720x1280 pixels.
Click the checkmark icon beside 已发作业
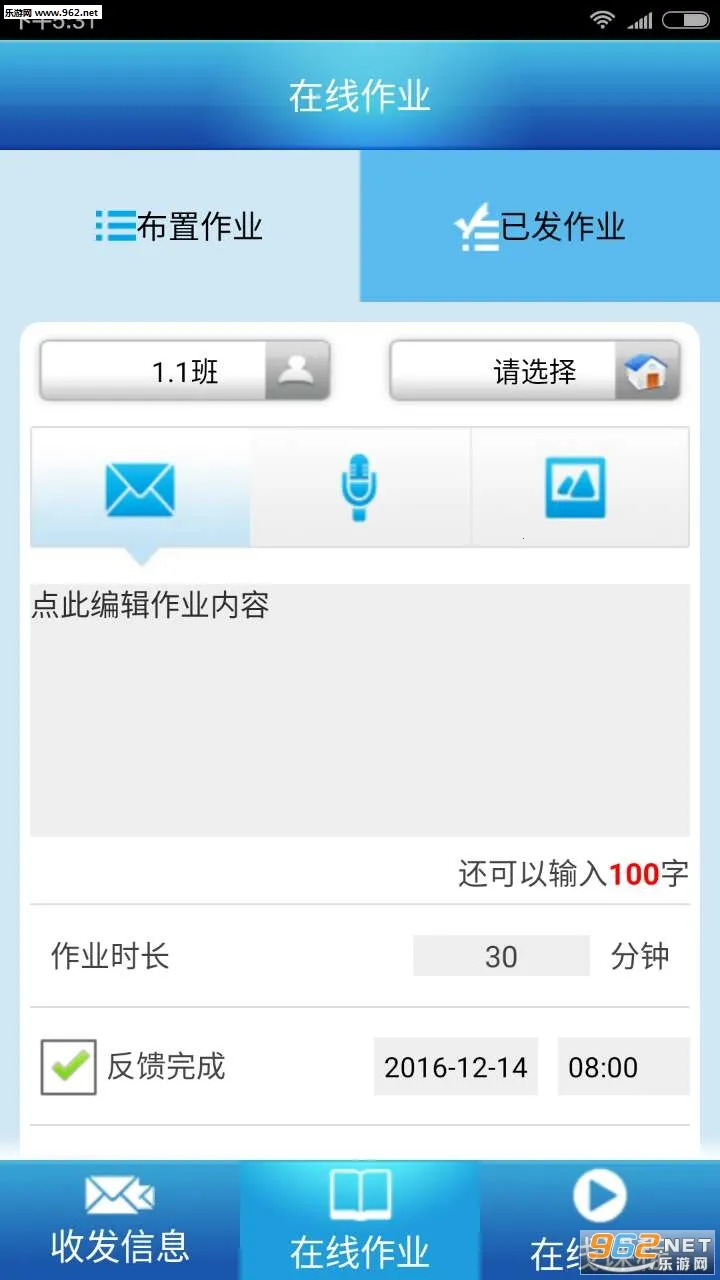478,226
